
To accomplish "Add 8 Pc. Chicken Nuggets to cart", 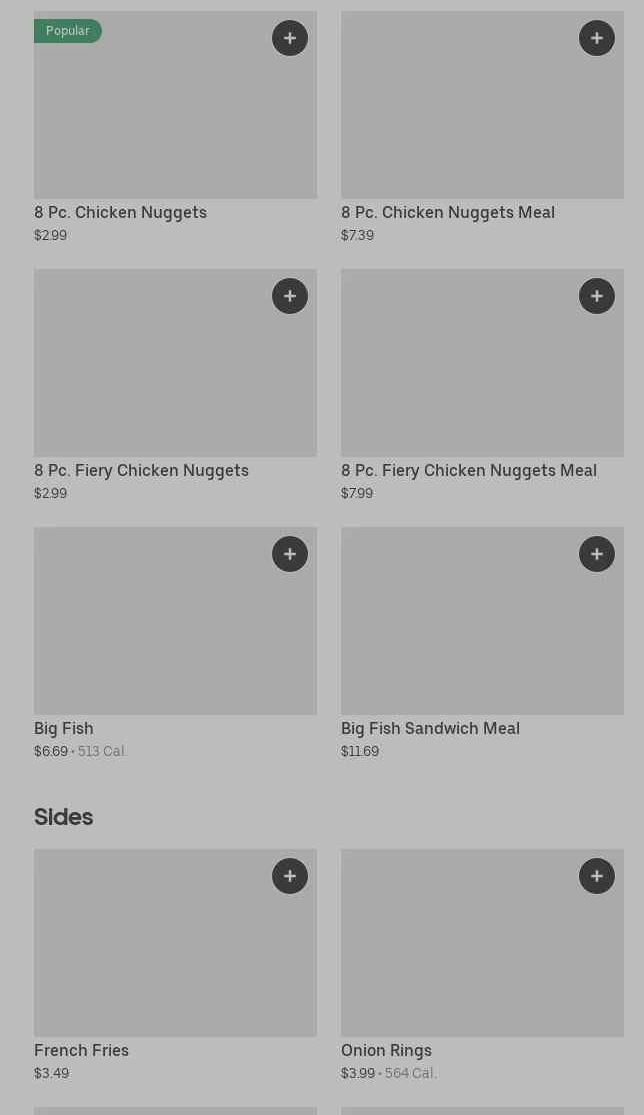I will tap(290, 38).
